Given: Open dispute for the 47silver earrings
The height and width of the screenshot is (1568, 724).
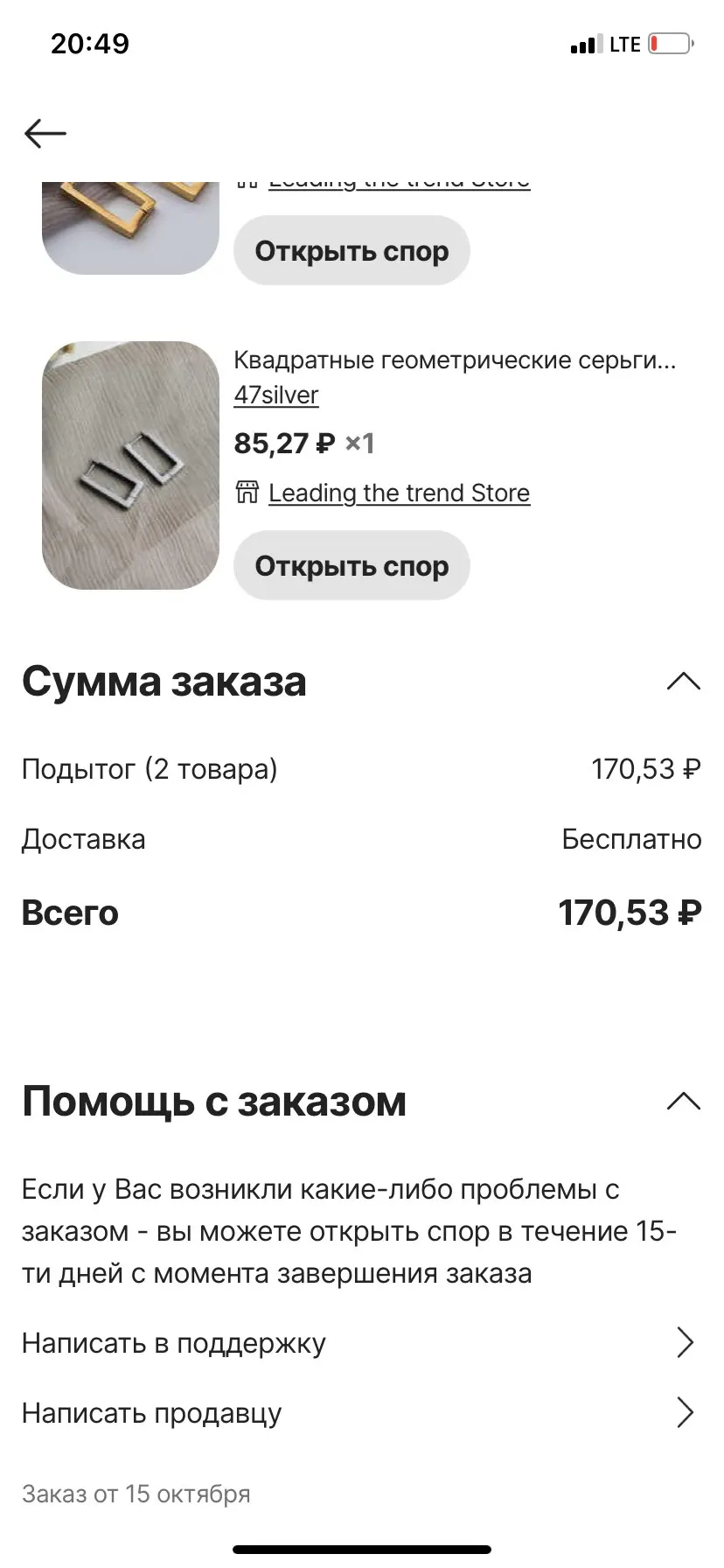Looking at the screenshot, I should pos(352,566).
